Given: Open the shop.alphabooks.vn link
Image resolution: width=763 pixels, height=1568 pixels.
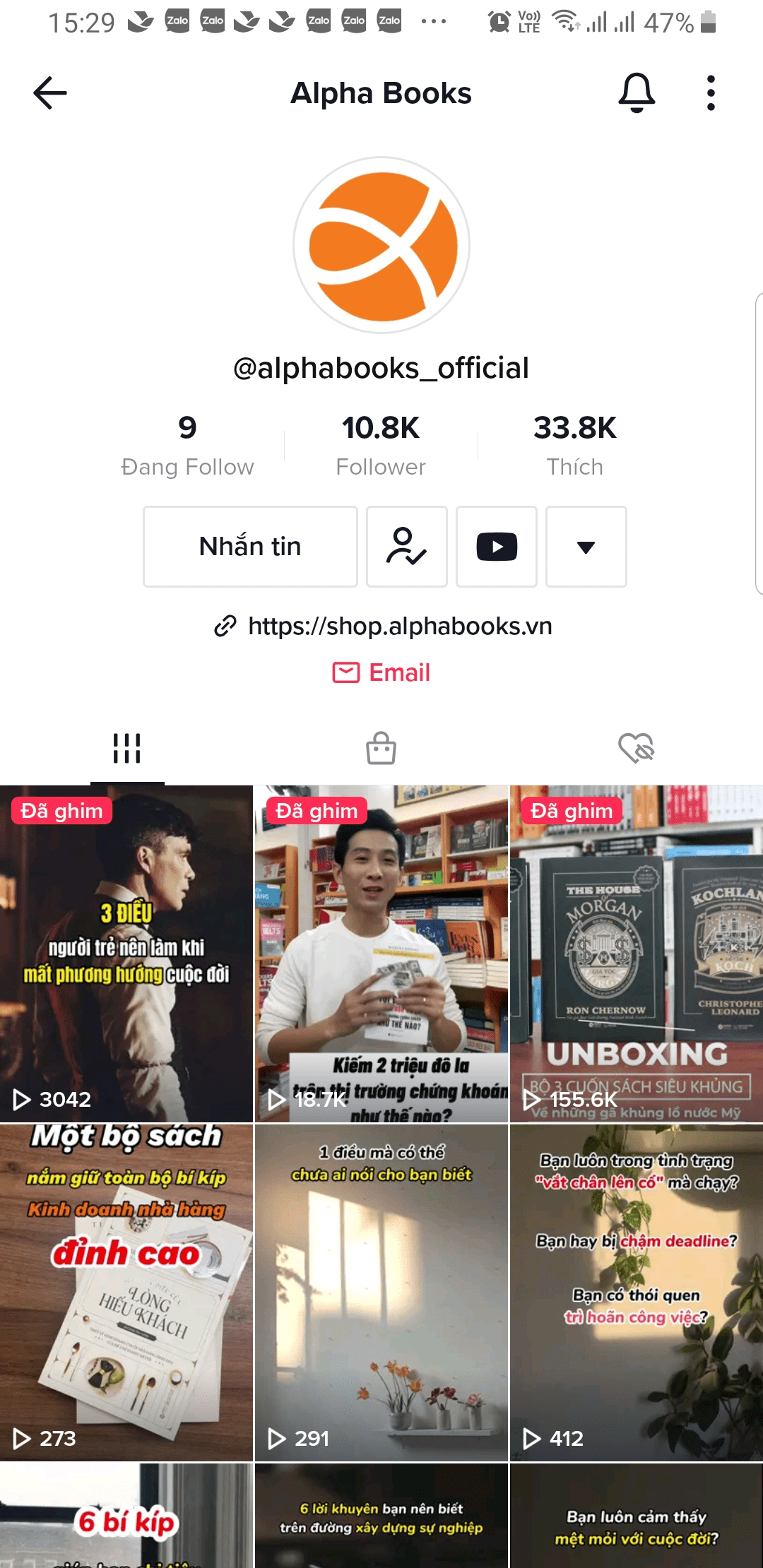Looking at the screenshot, I should pos(399,626).
